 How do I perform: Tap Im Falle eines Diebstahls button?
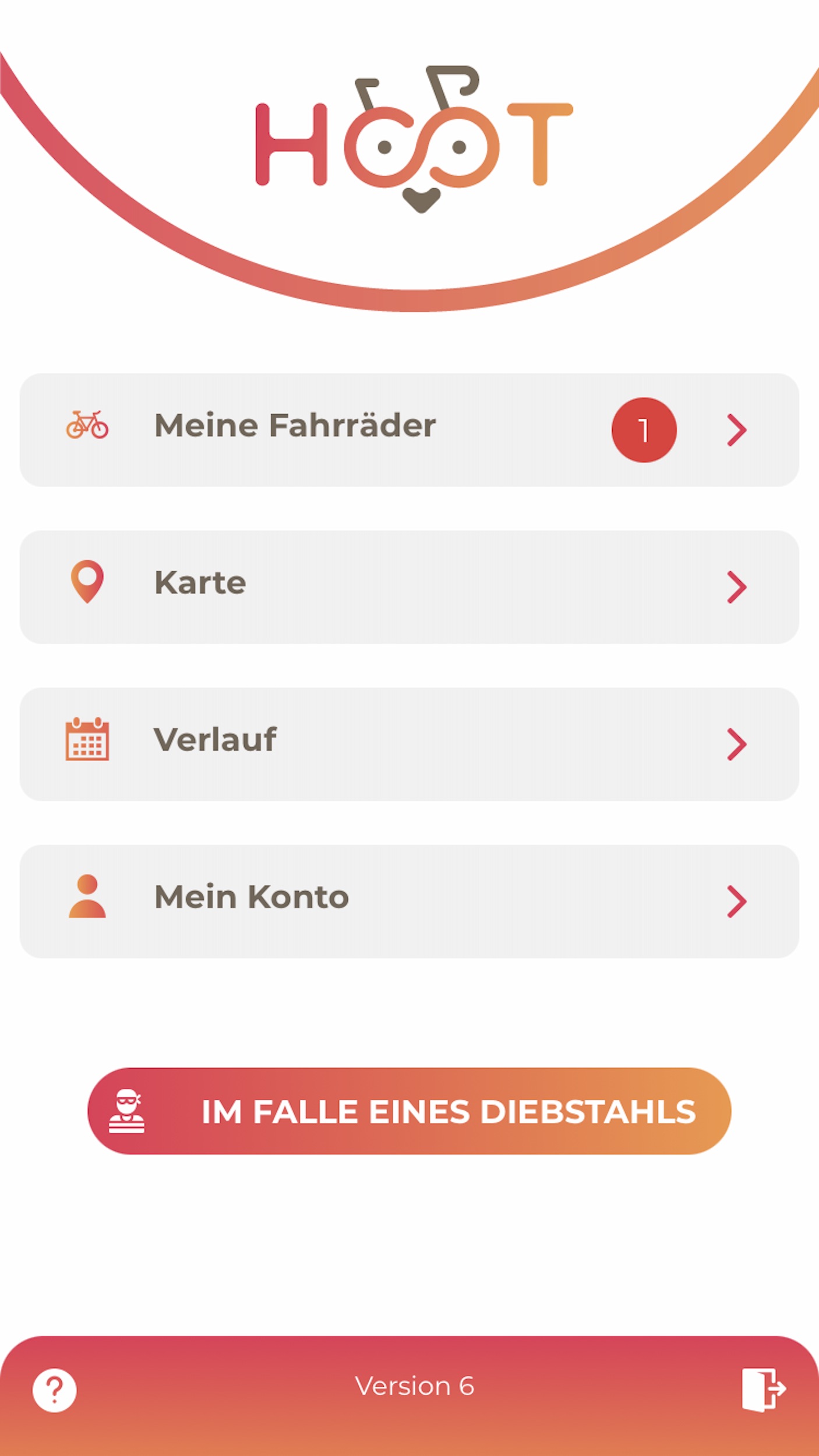click(409, 1111)
